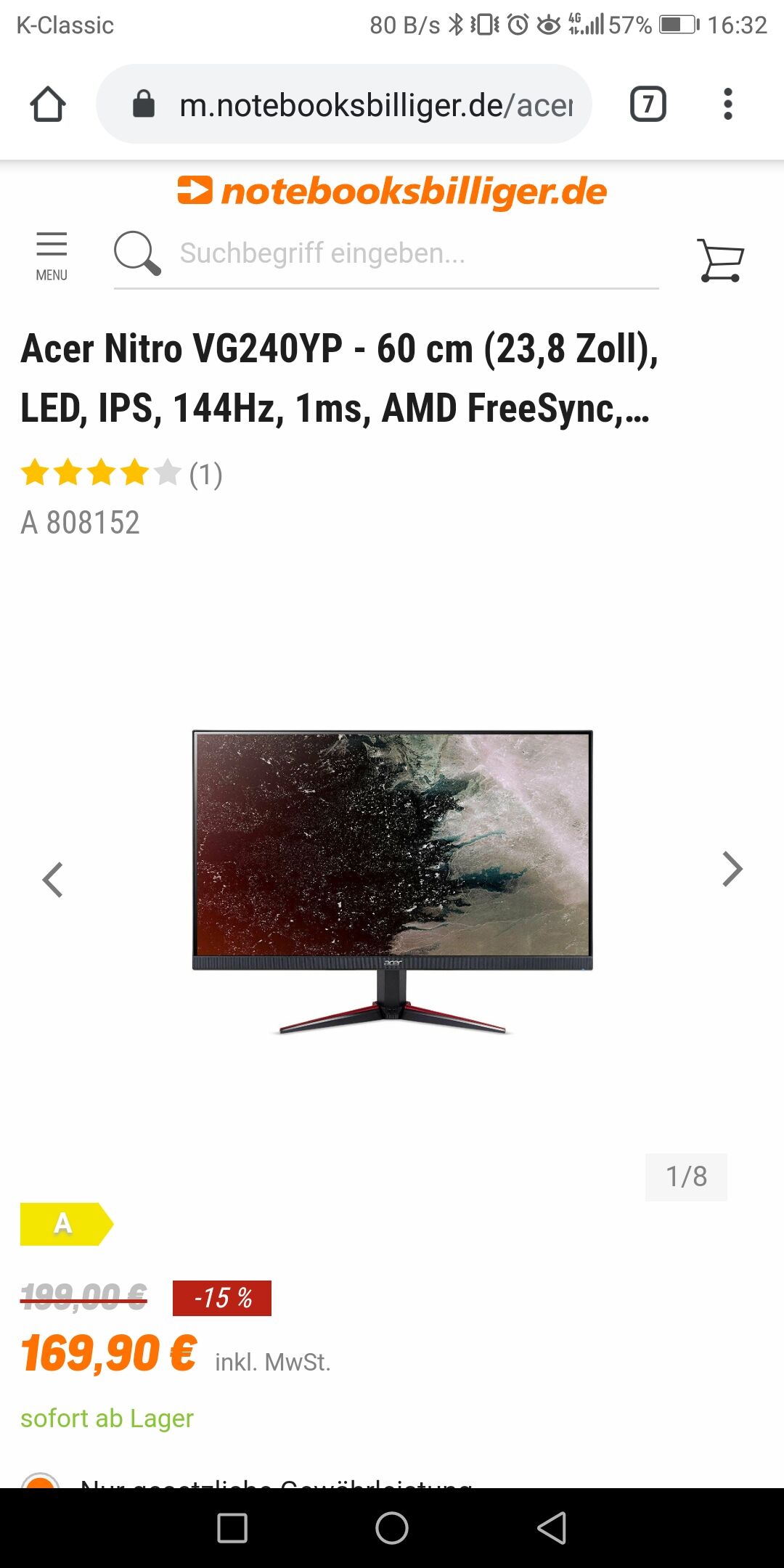Screen dimensions: 784x1568
Task: Open the site MENU drawer
Action: pyautogui.click(x=52, y=256)
